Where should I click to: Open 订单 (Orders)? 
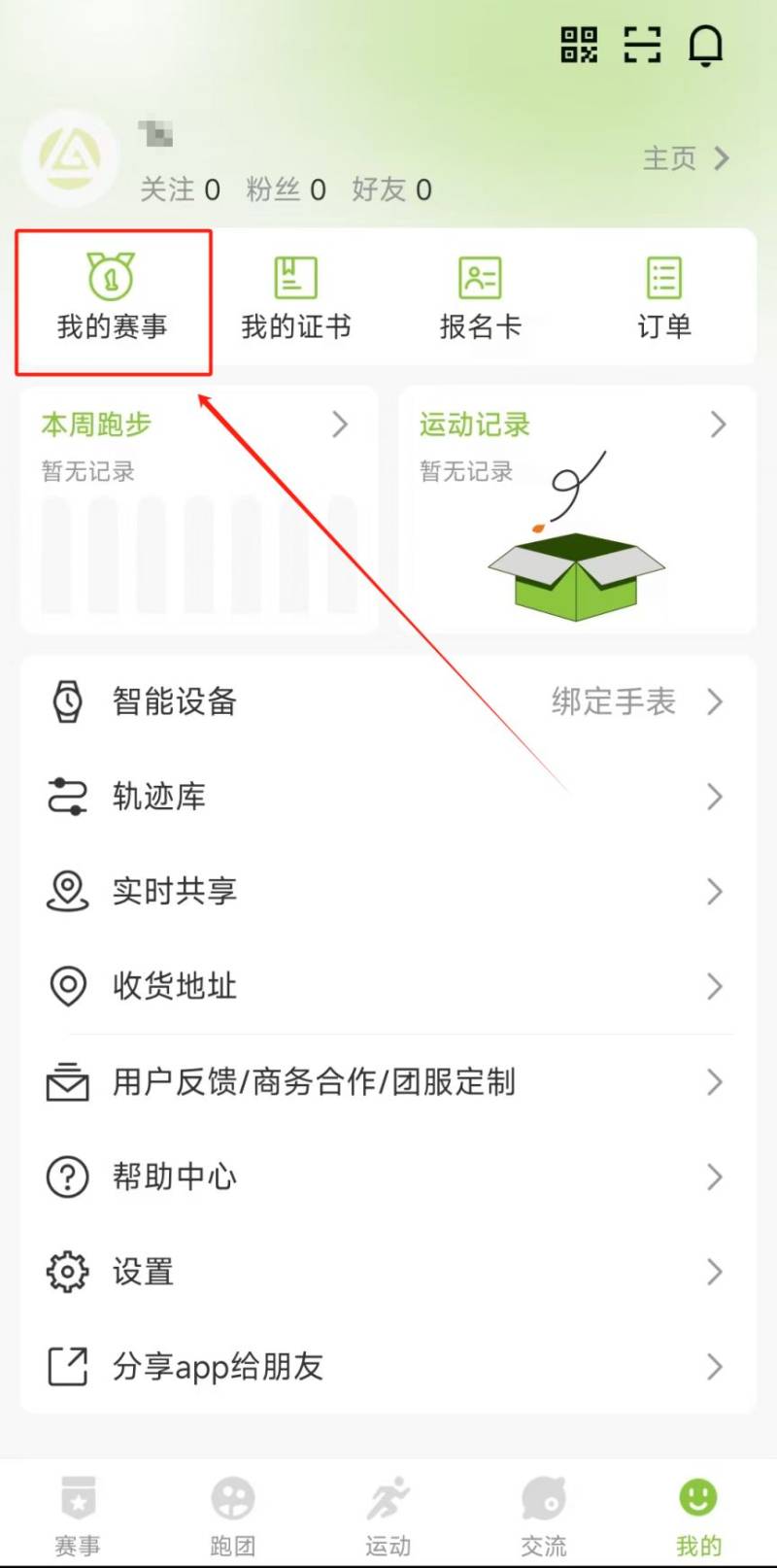664,296
